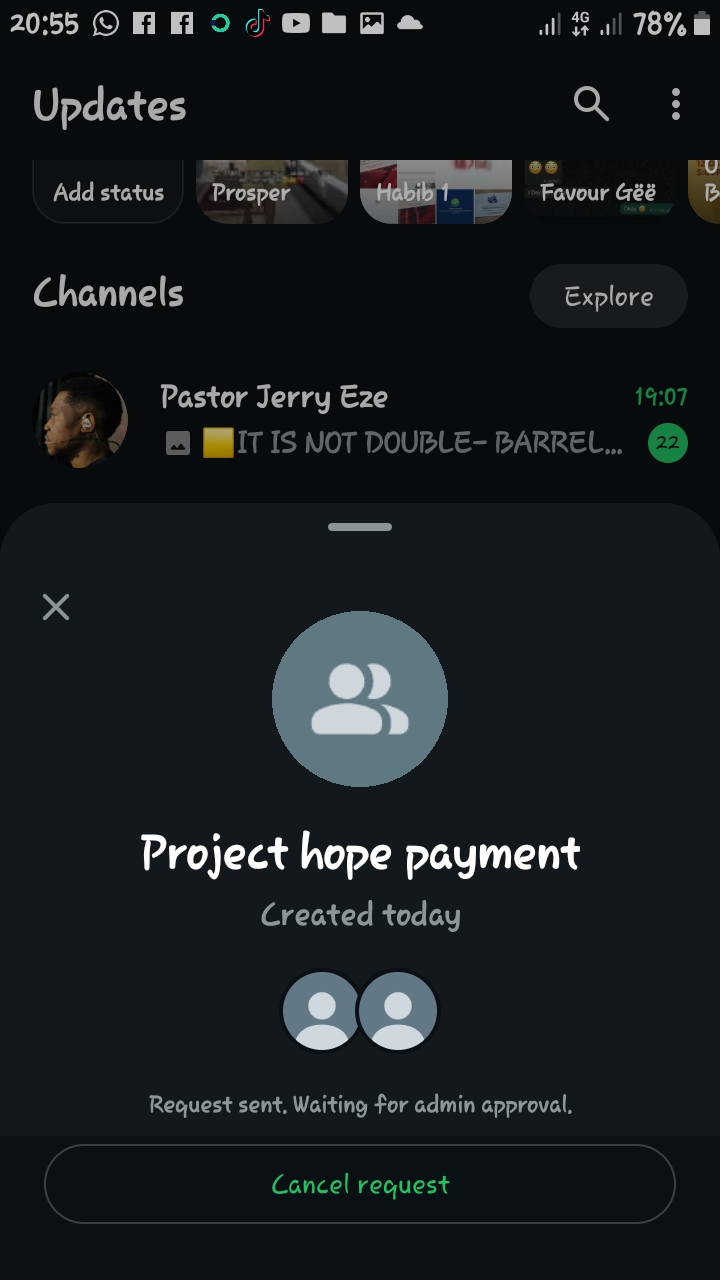
Task: Open the overflow menu
Action: (676, 103)
